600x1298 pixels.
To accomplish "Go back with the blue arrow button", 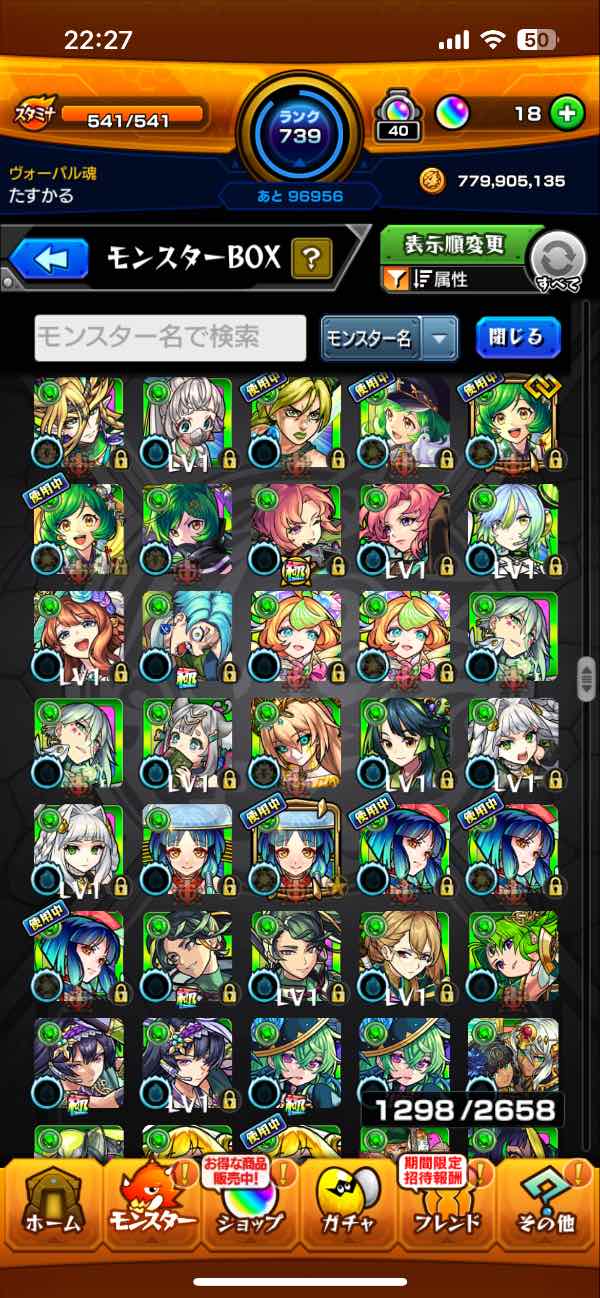I will click(x=49, y=260).
